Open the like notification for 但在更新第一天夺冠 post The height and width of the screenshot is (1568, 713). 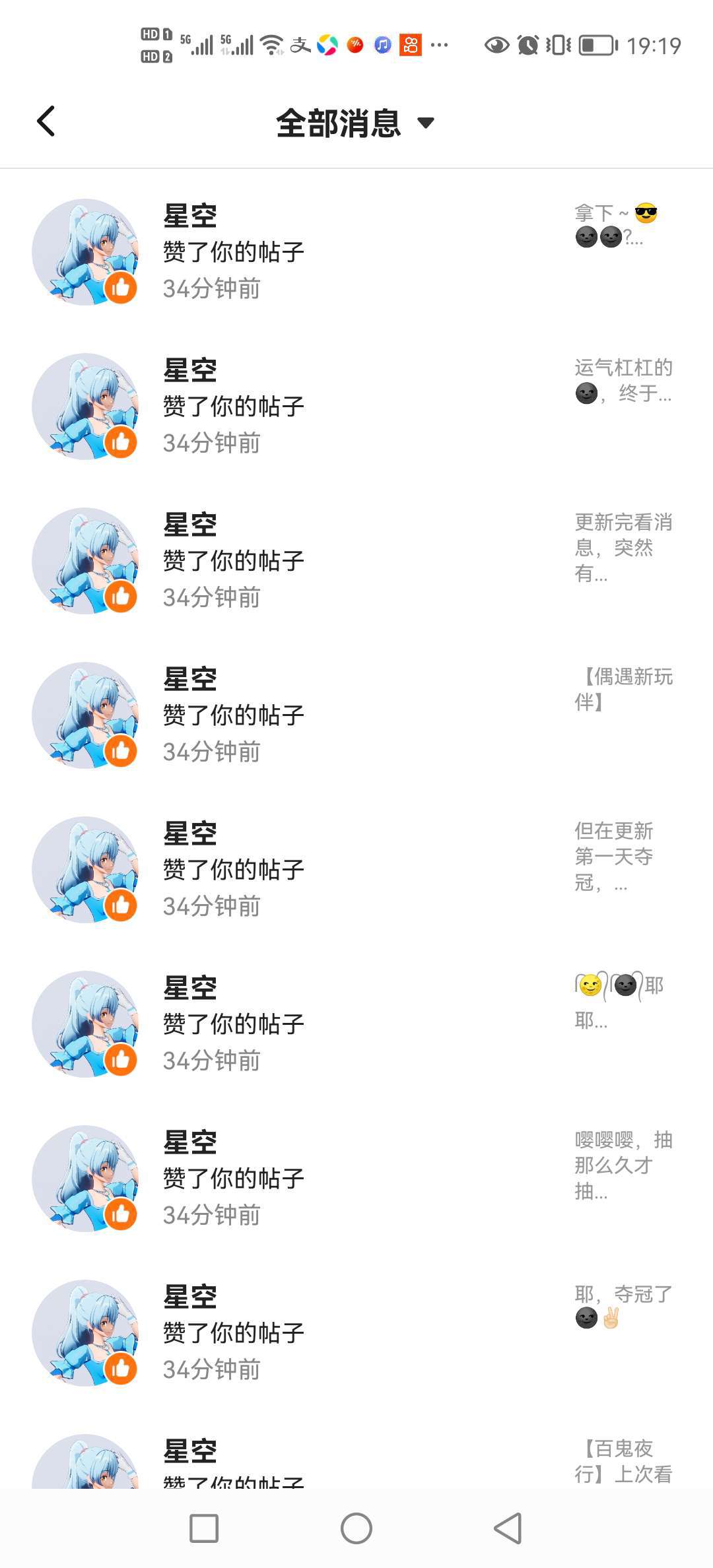[356, 870]
